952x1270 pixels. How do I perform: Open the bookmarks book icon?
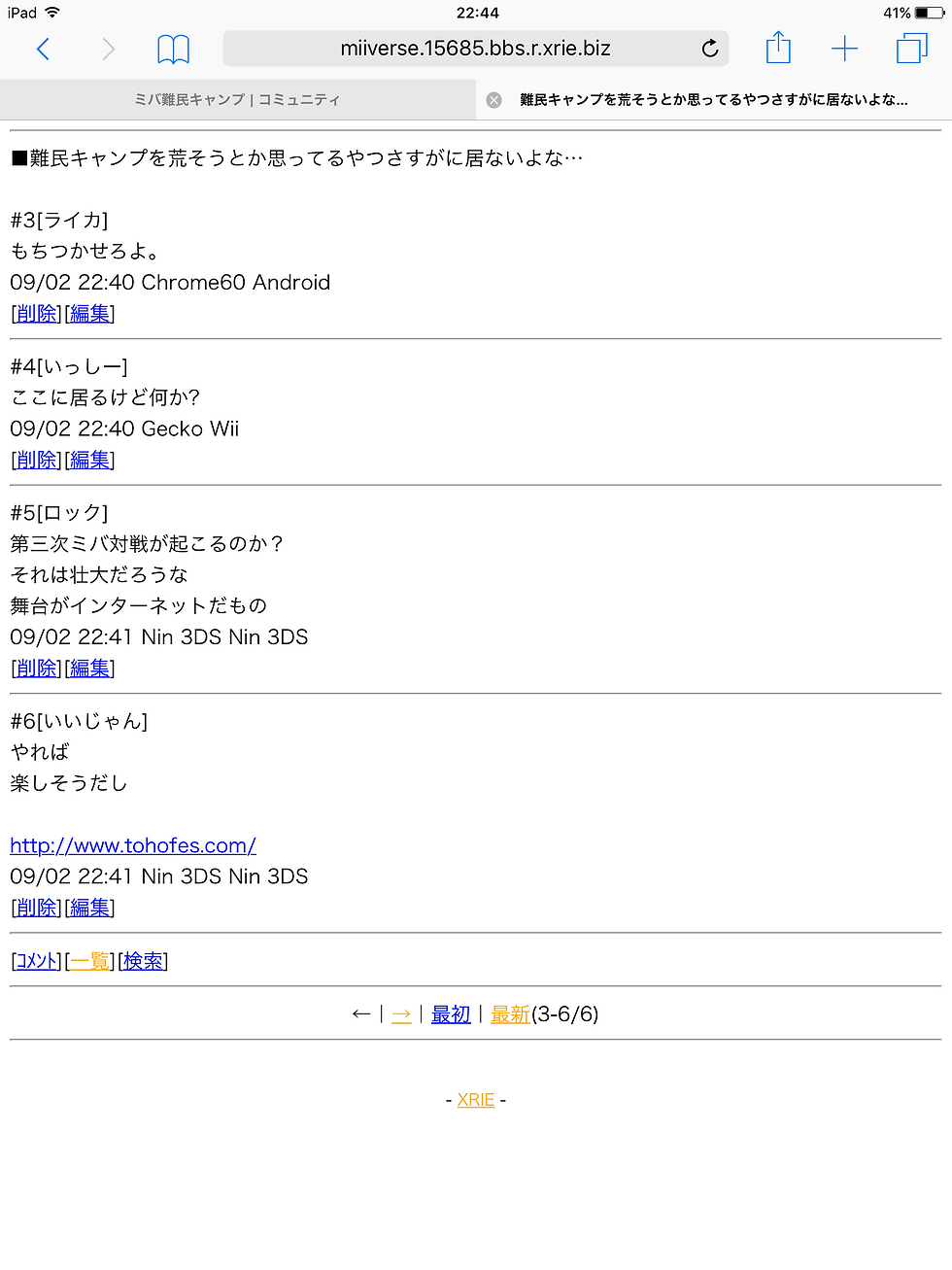pos(173,49)
